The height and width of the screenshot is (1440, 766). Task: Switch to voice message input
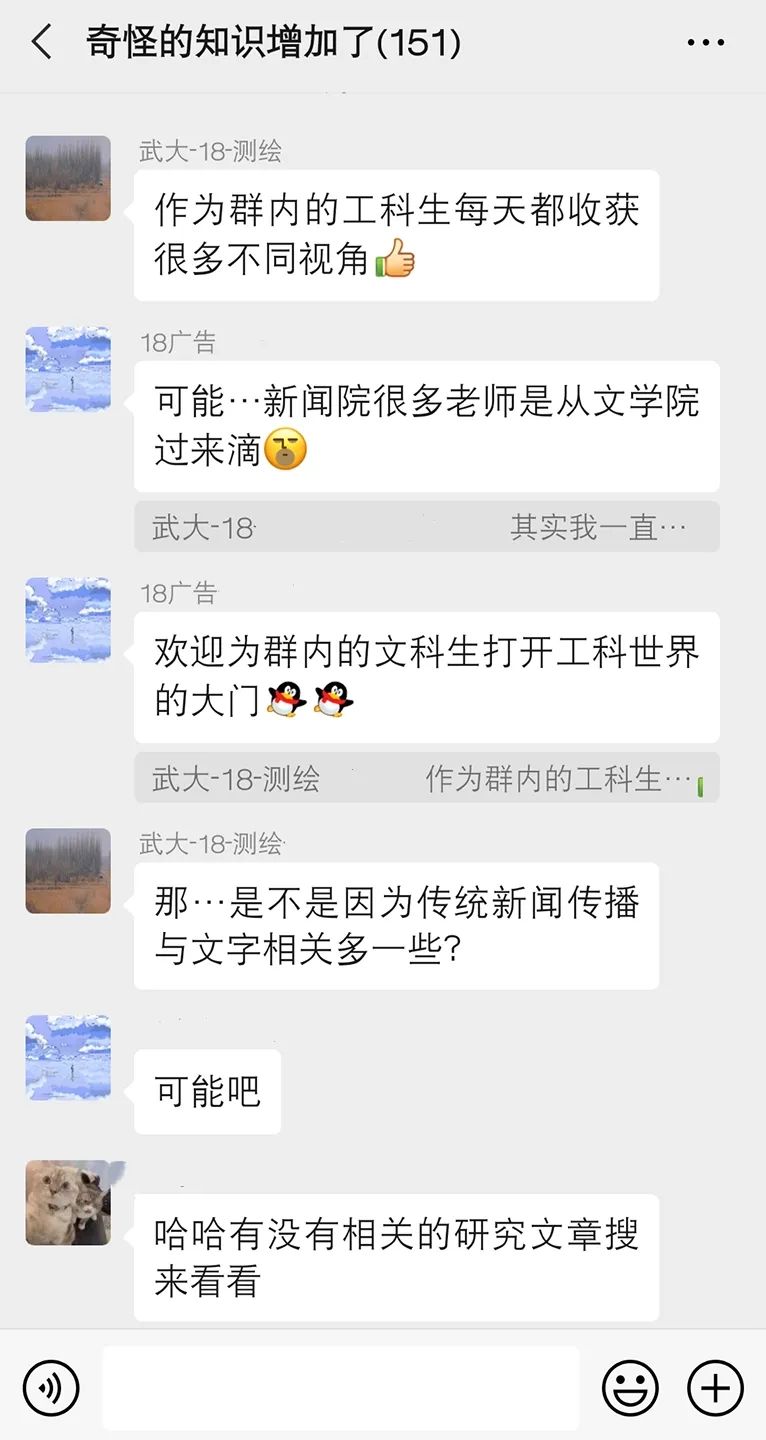point(51,1388)
